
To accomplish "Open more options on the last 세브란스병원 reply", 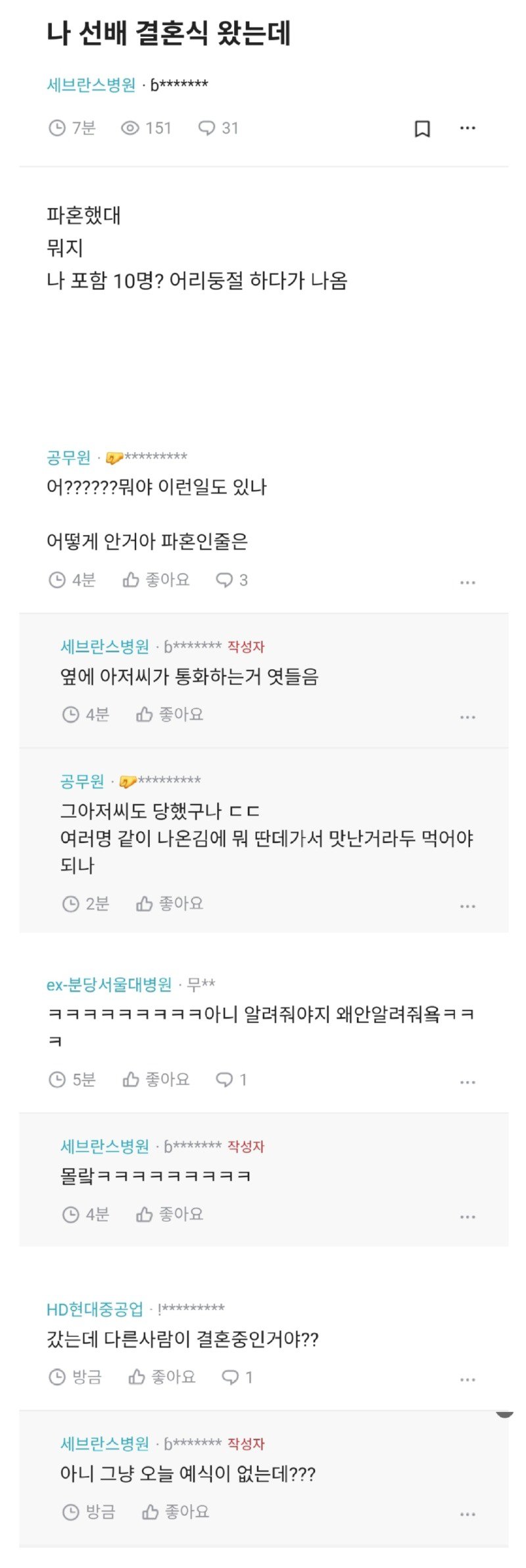I will (468, 1514).
